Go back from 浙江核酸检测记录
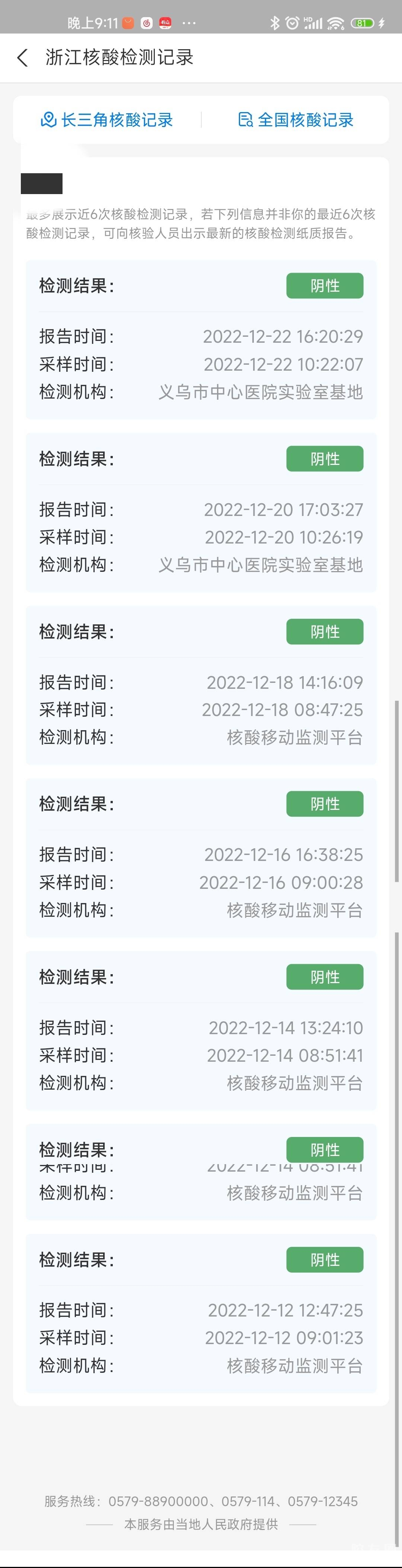402x1568 pixels. coord(22,58)
